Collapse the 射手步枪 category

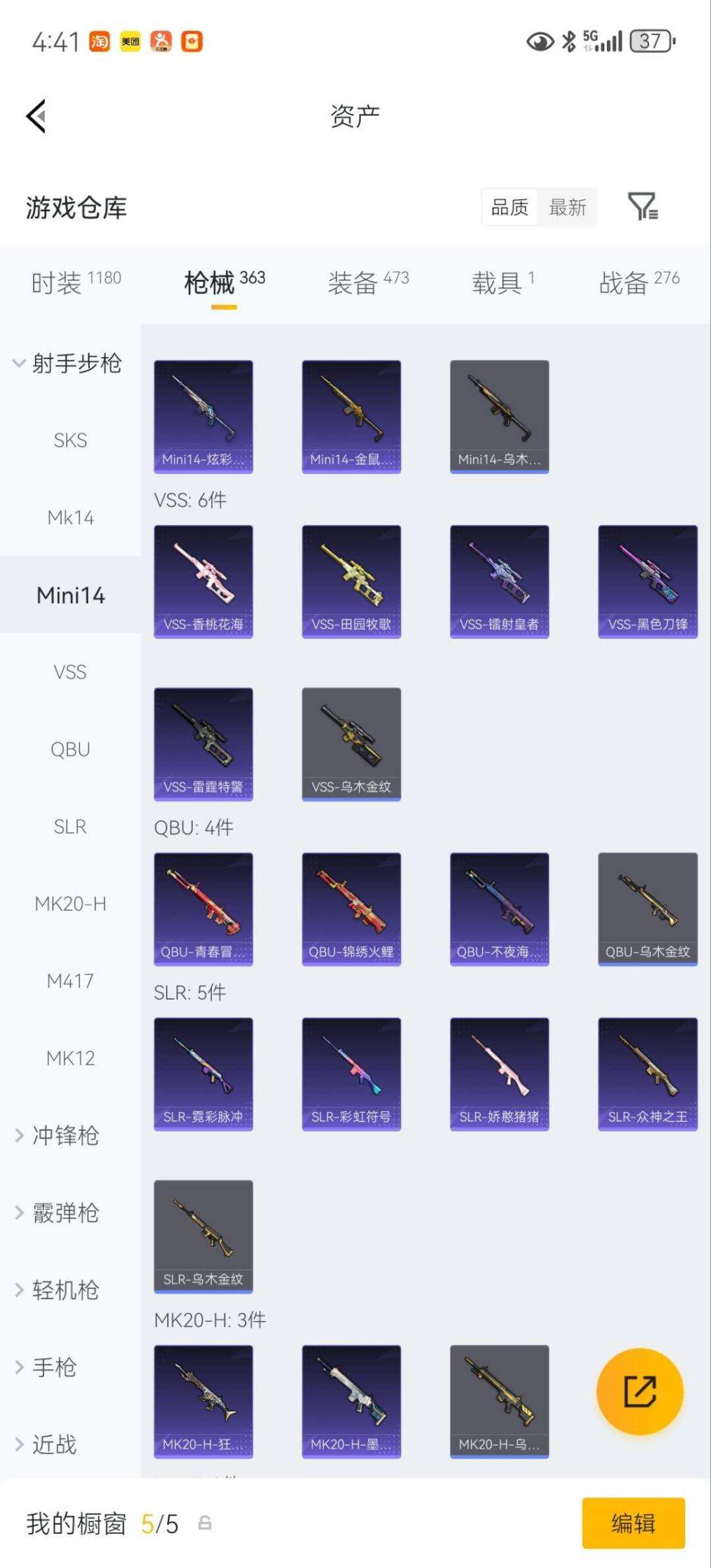click(68, 363)
